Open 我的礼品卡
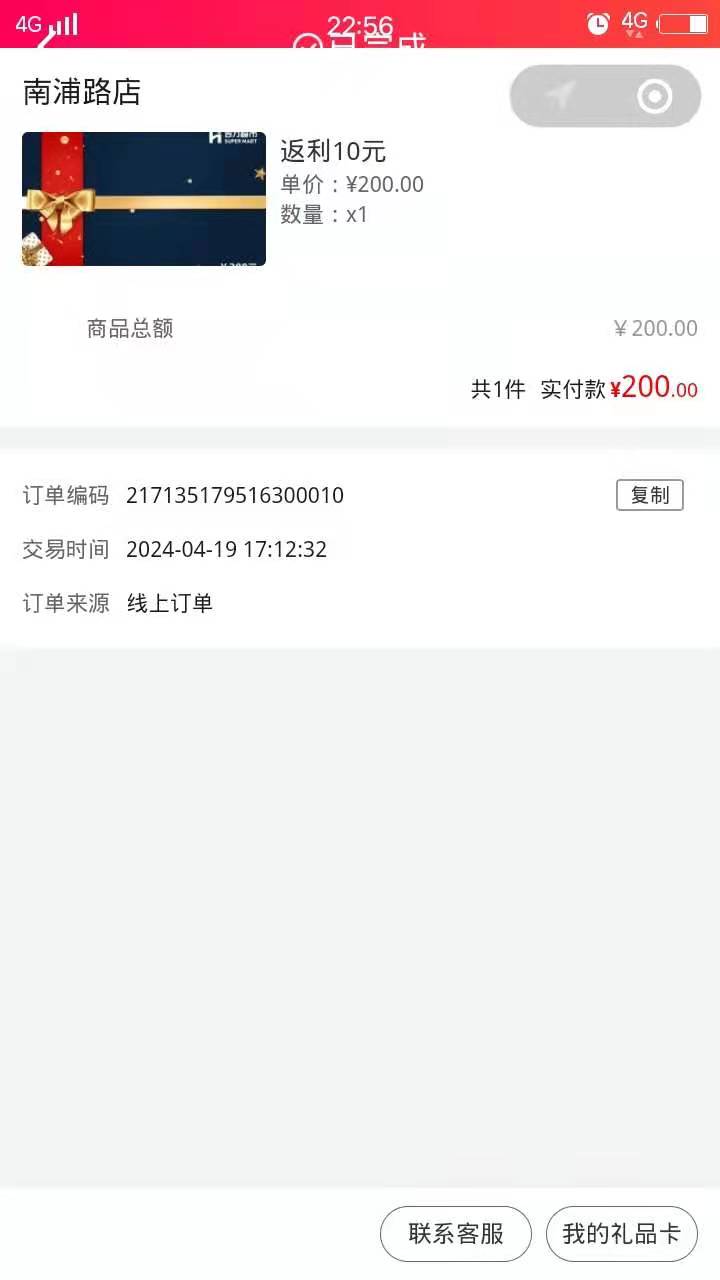Screen dimensions: 720x1280 tap(621, 1234)
